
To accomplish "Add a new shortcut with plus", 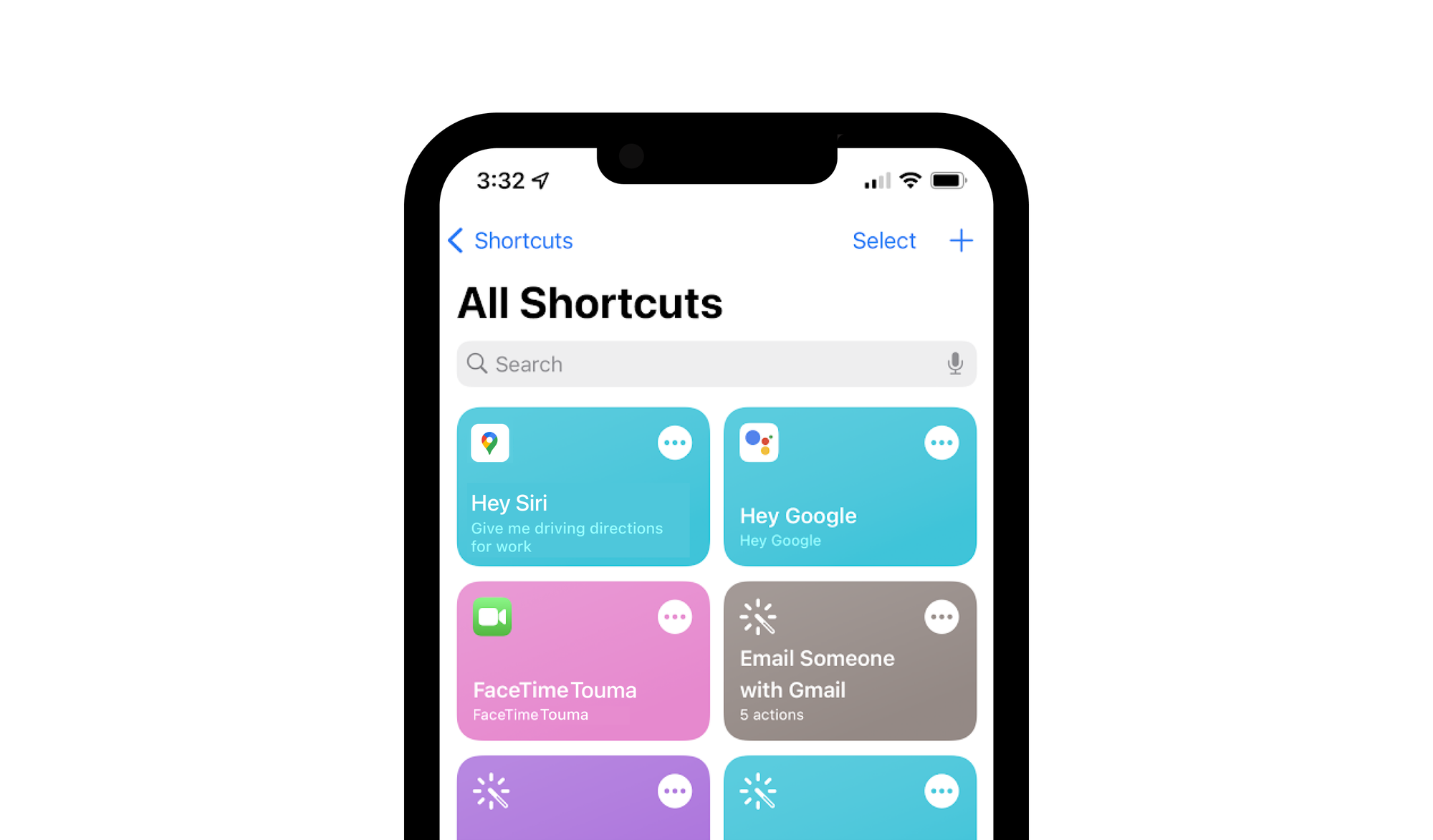I will pyautogui.click(x=961, y=241).
